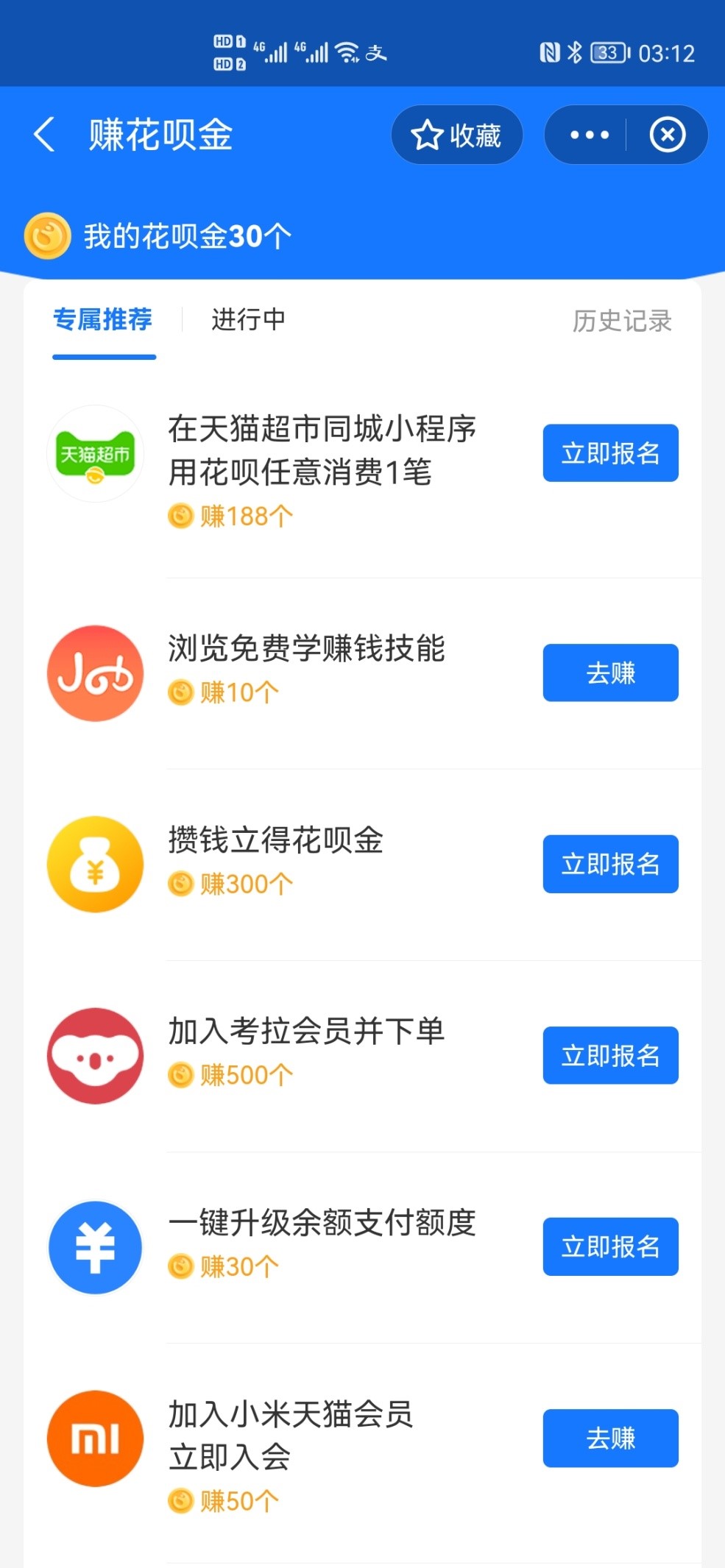The image size is (725, 1568).
Task: Open the three-dot more options menu
Action: click(x=590, y=135)
